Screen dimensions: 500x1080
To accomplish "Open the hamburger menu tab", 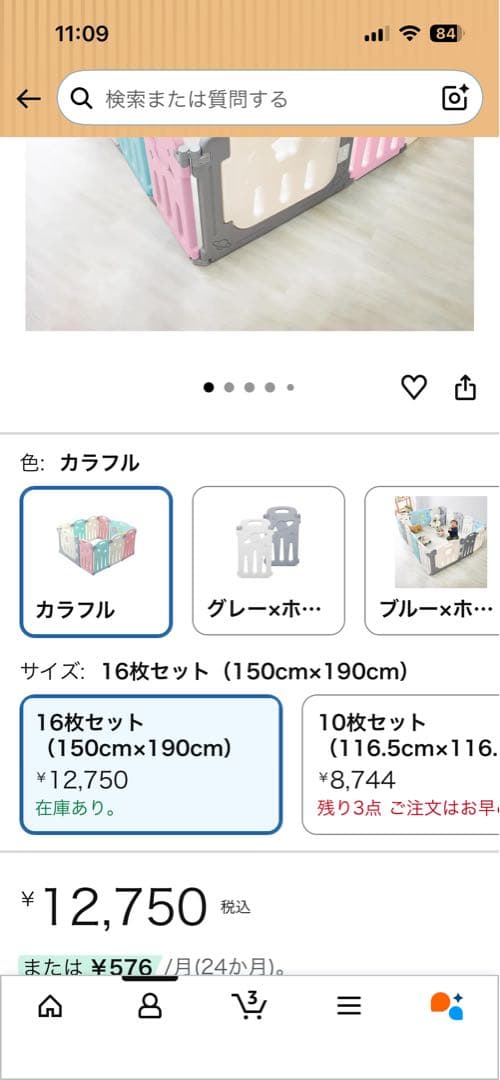I will 349,1007.
